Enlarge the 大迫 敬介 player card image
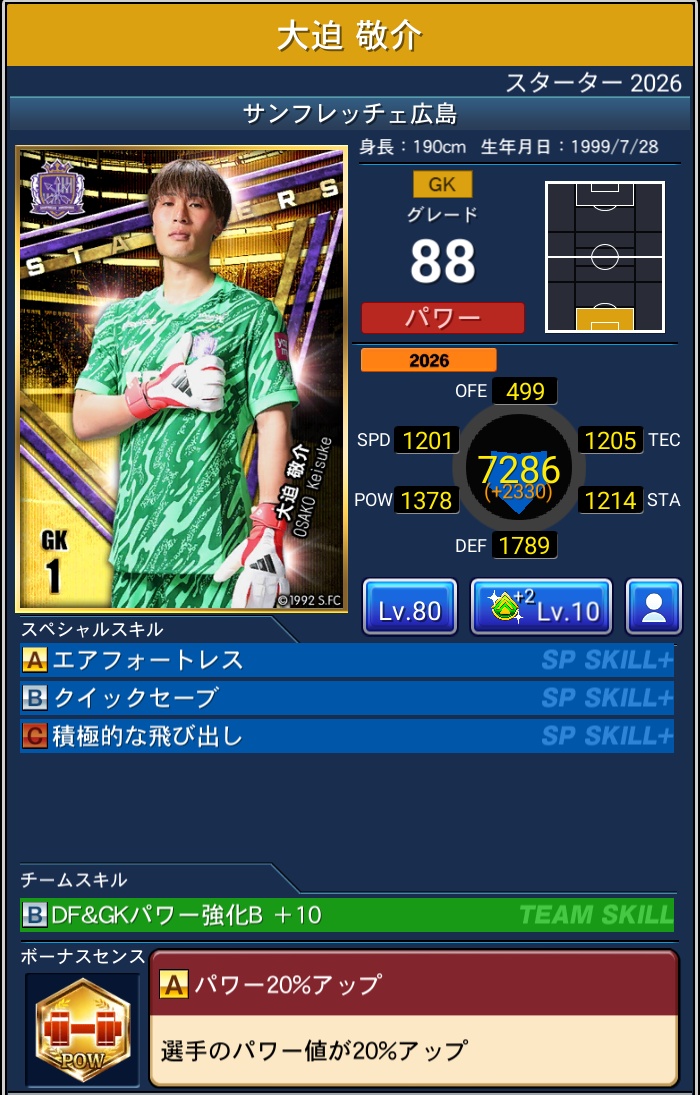 click(x=181, y=379)
